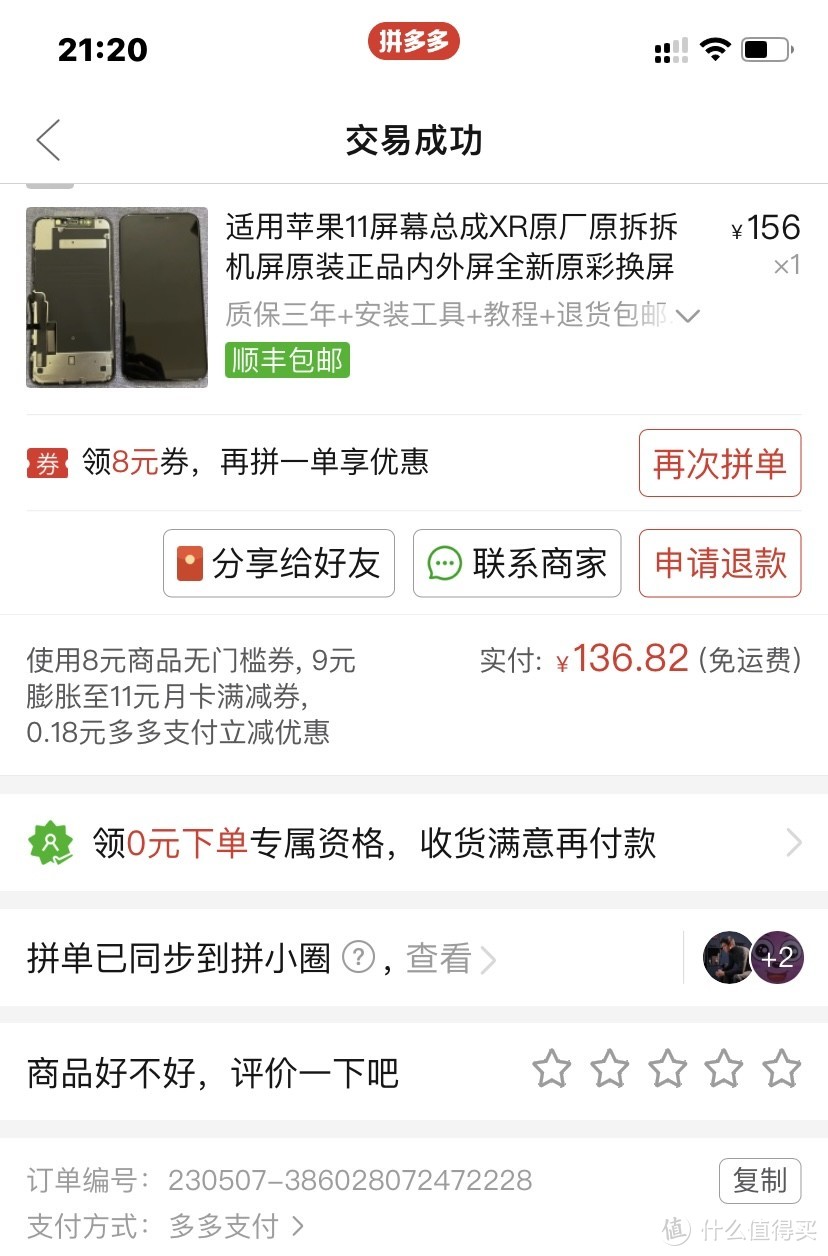
Task: Click the 拼多多 logo badge in status bar
Action: (414, 42)
